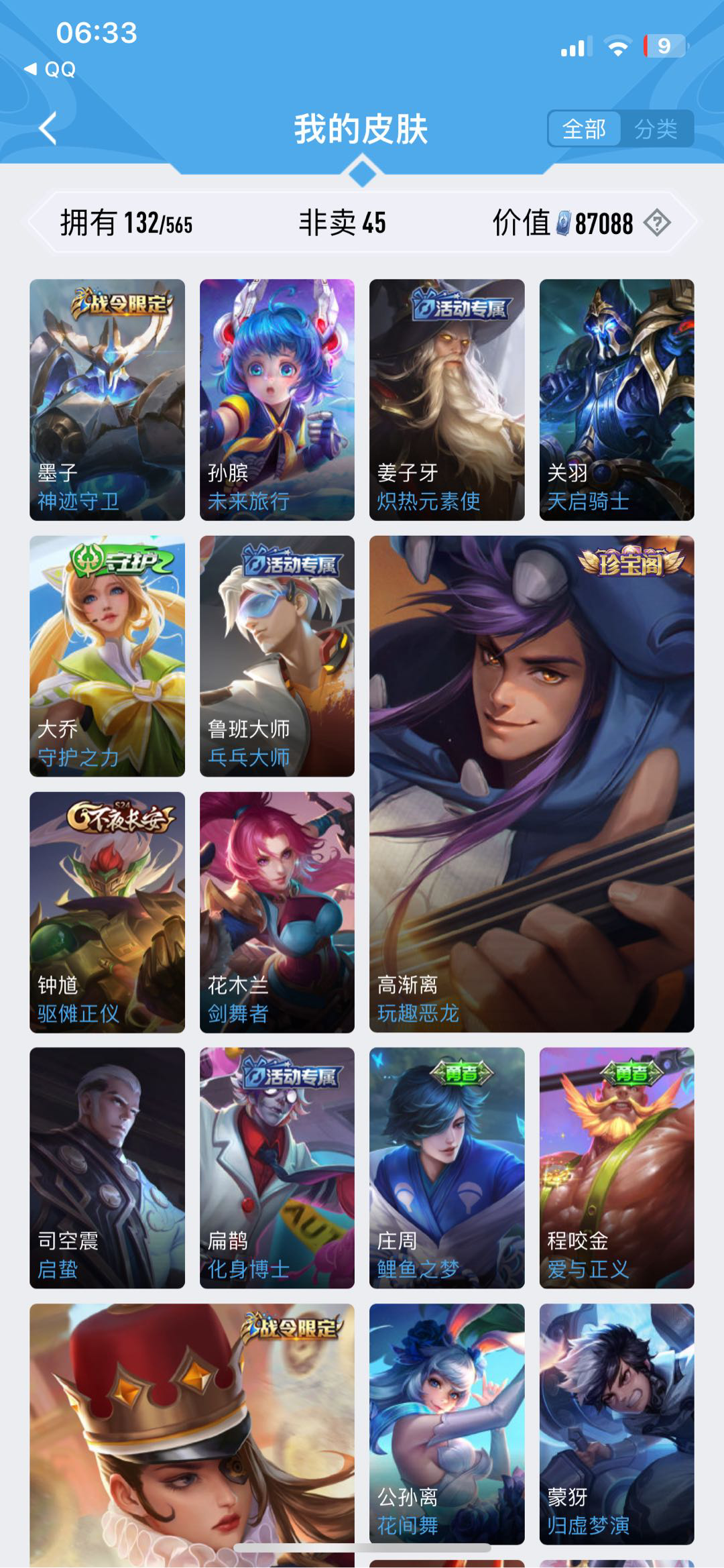Open 墨子 神迹守卫 skin card
Screen dimensions: 724x1568
point(107,400)
